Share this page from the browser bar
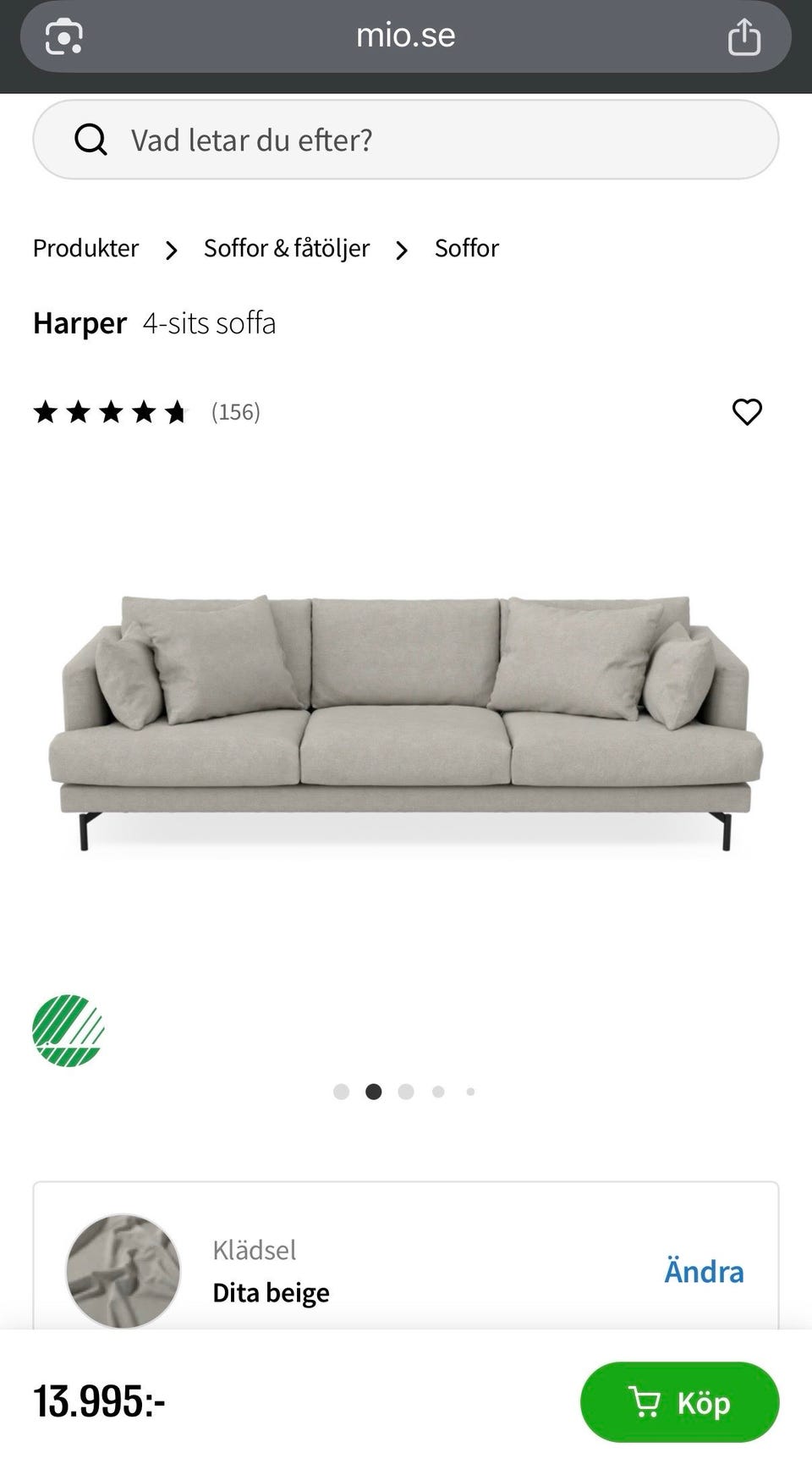 [x=743, y=37]
